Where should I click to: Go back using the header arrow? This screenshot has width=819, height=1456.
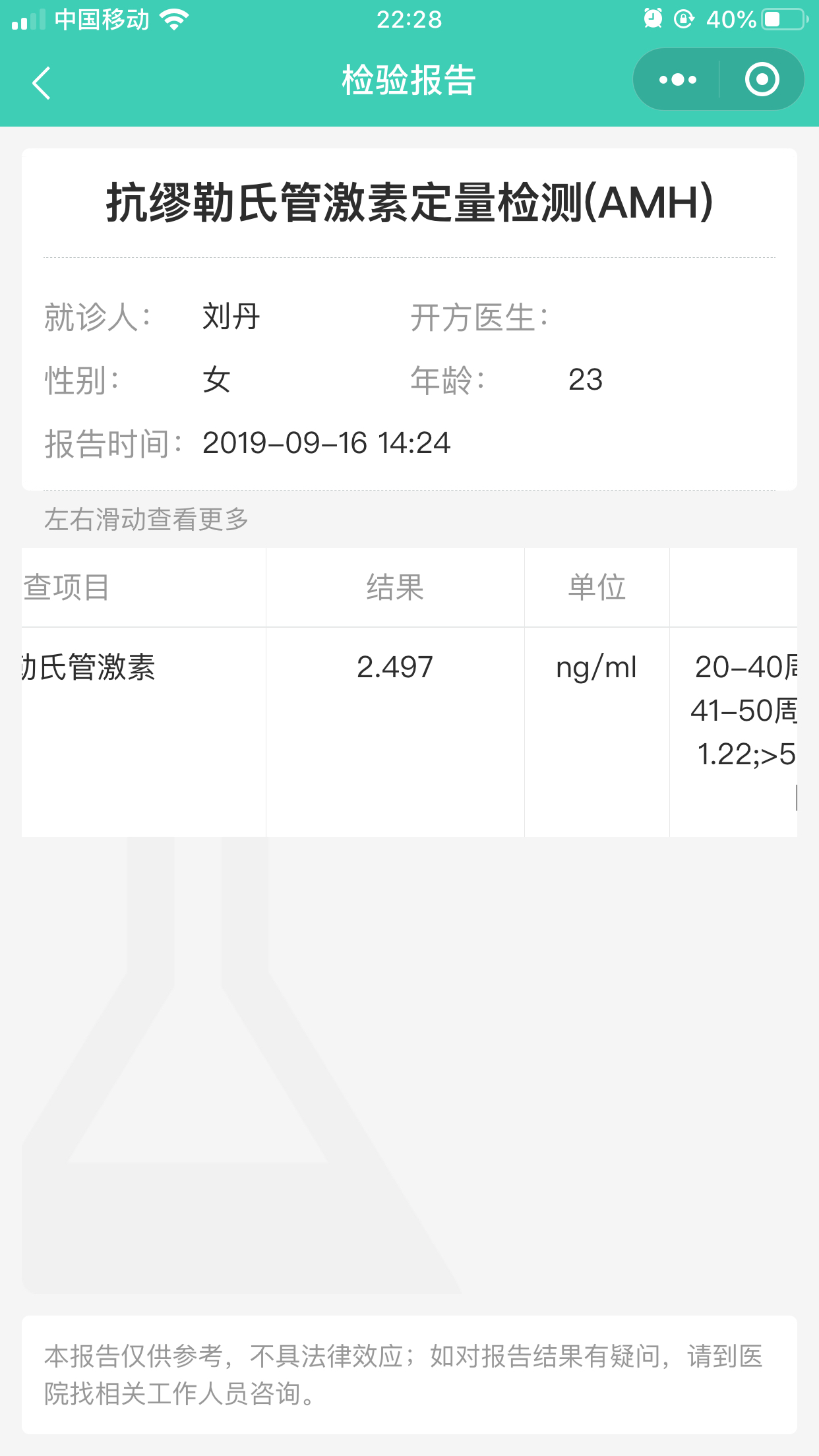tap(42, 83)
